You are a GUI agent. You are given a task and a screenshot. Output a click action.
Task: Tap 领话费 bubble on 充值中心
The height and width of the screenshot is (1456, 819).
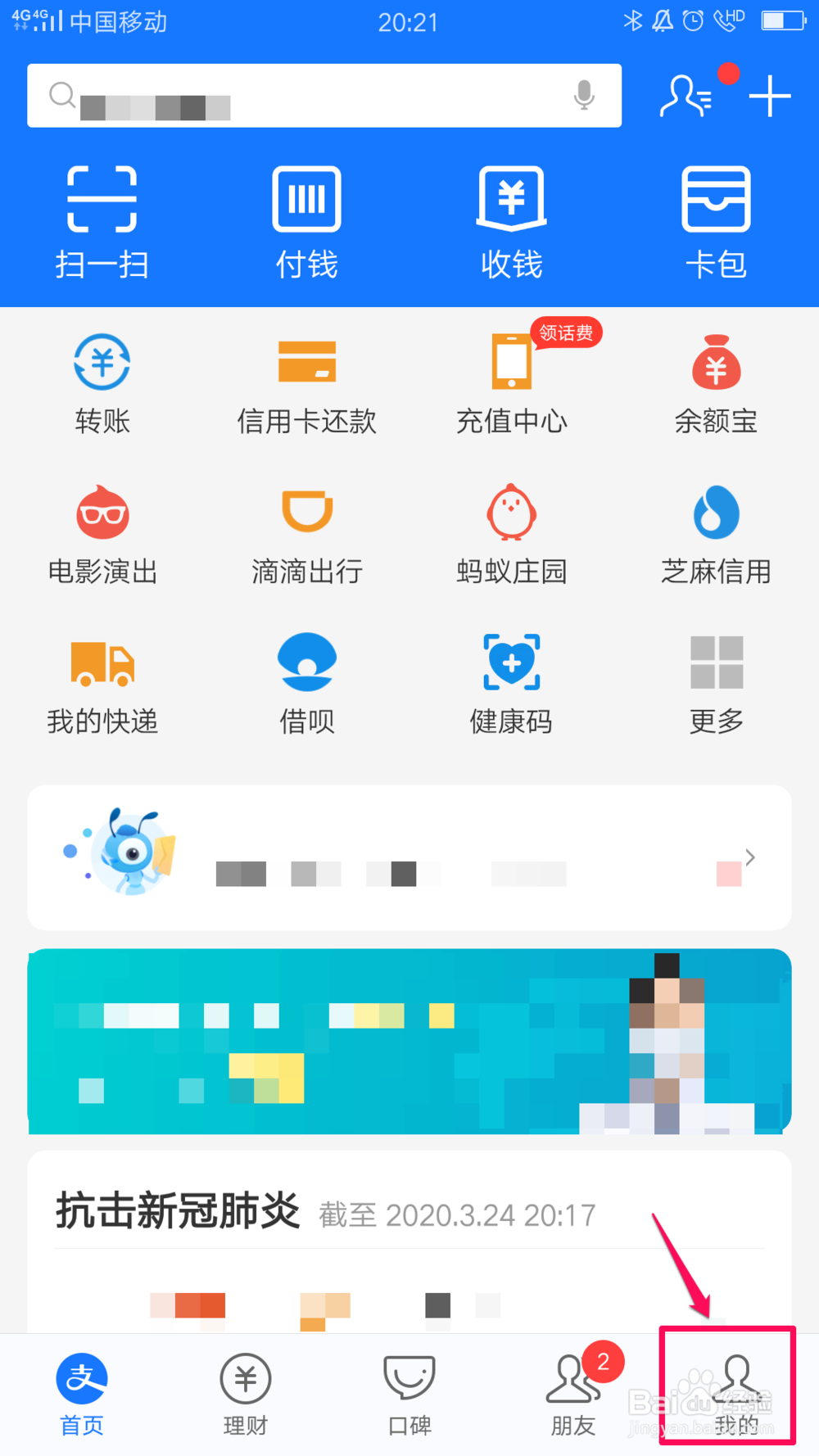(x=567, y=333)
